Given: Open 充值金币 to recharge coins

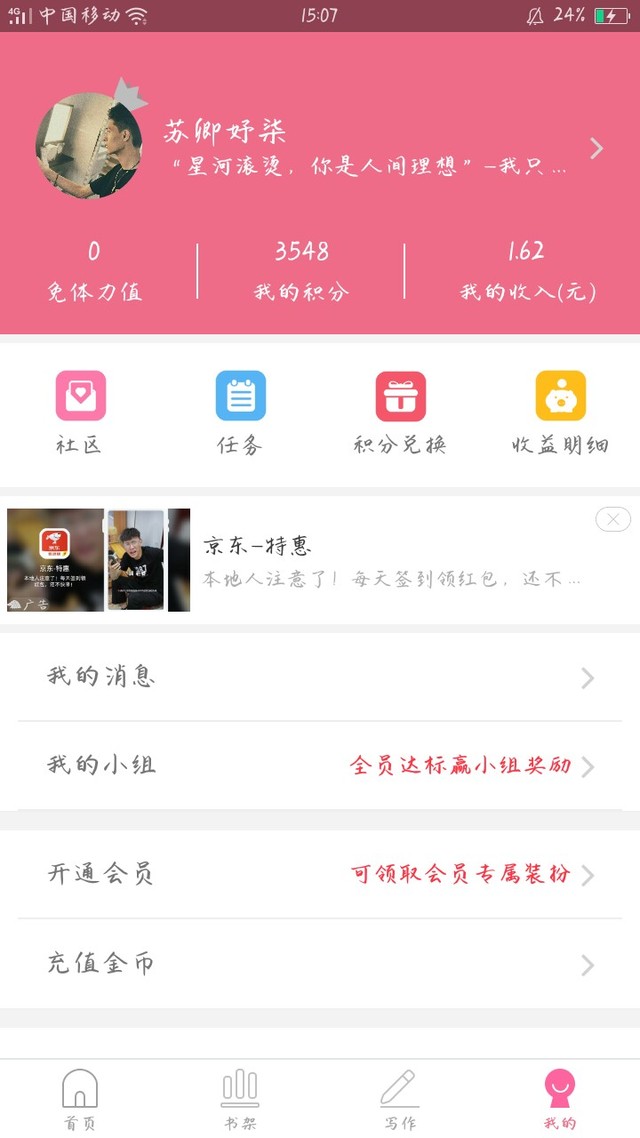Looking at the screenshot, I should pos(320,964).
